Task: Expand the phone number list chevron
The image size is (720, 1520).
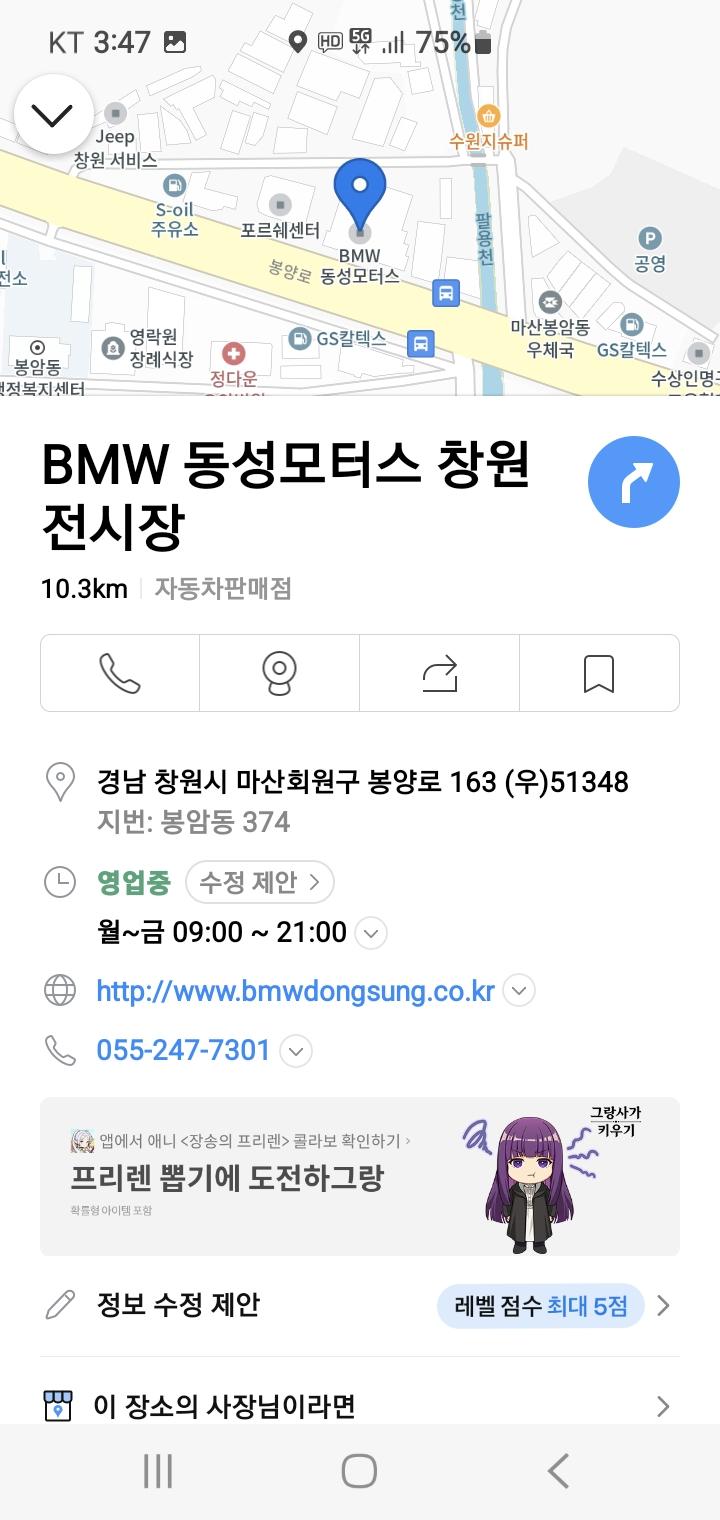Action: point(296,1051)
